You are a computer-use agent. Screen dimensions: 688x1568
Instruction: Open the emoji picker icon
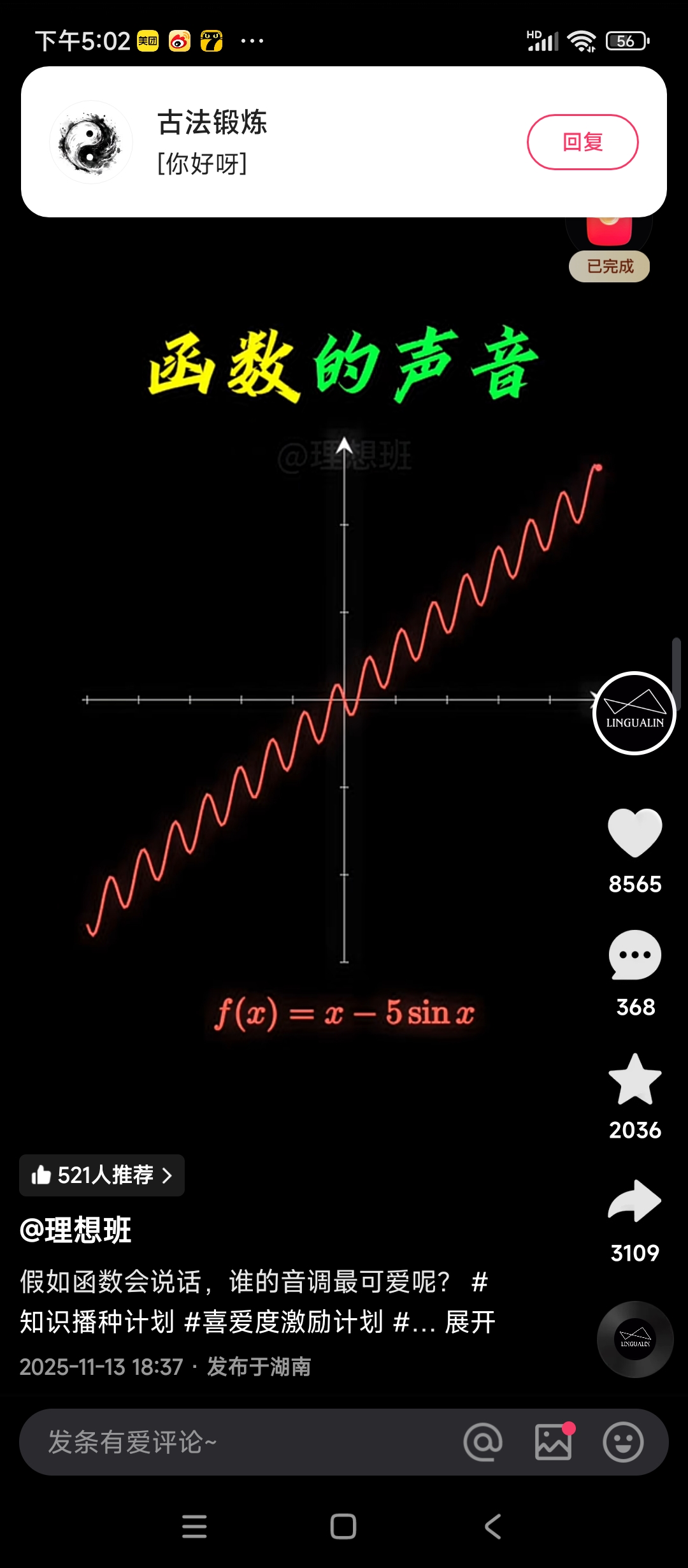point(623,1442)
